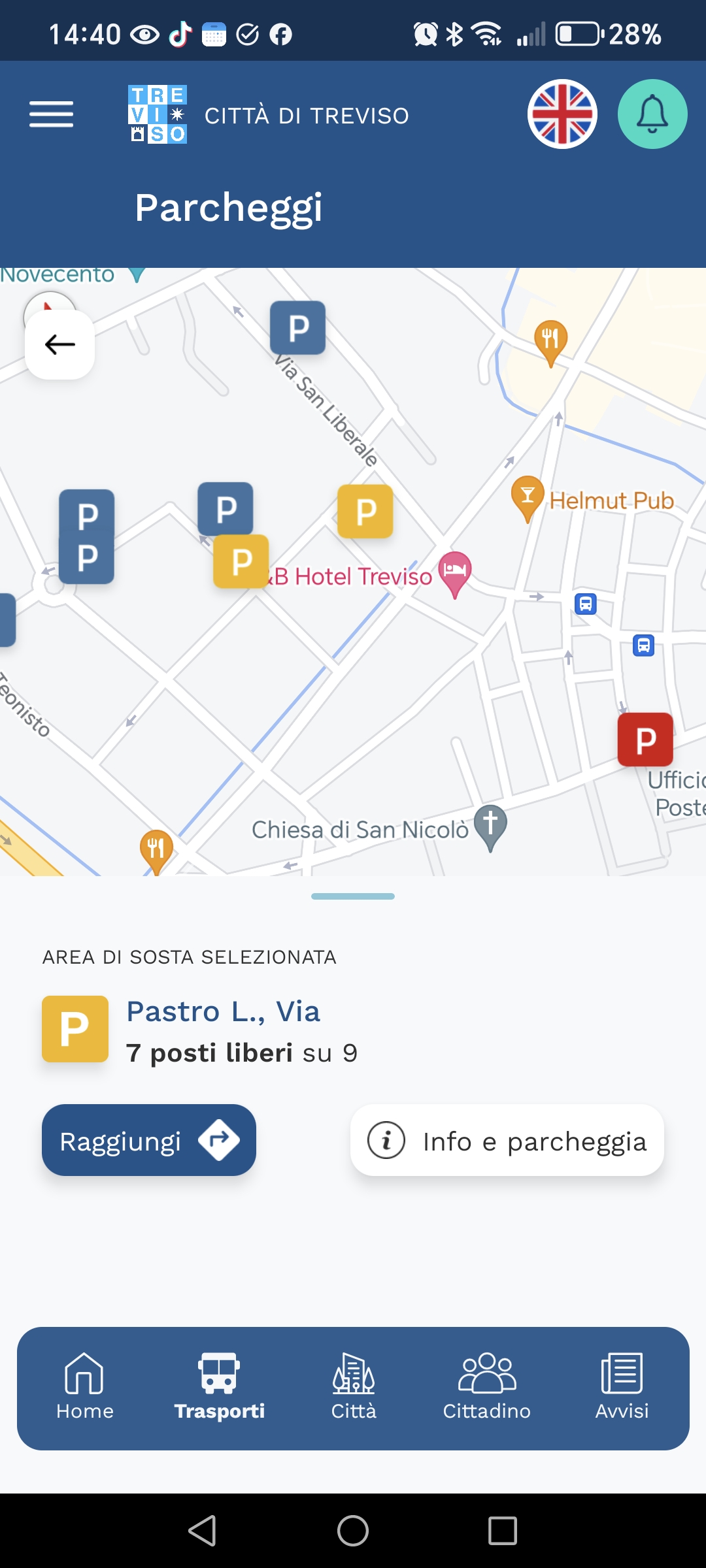Switch language via the UK flag
The image size is (706, 1568).
coord(562,114)
